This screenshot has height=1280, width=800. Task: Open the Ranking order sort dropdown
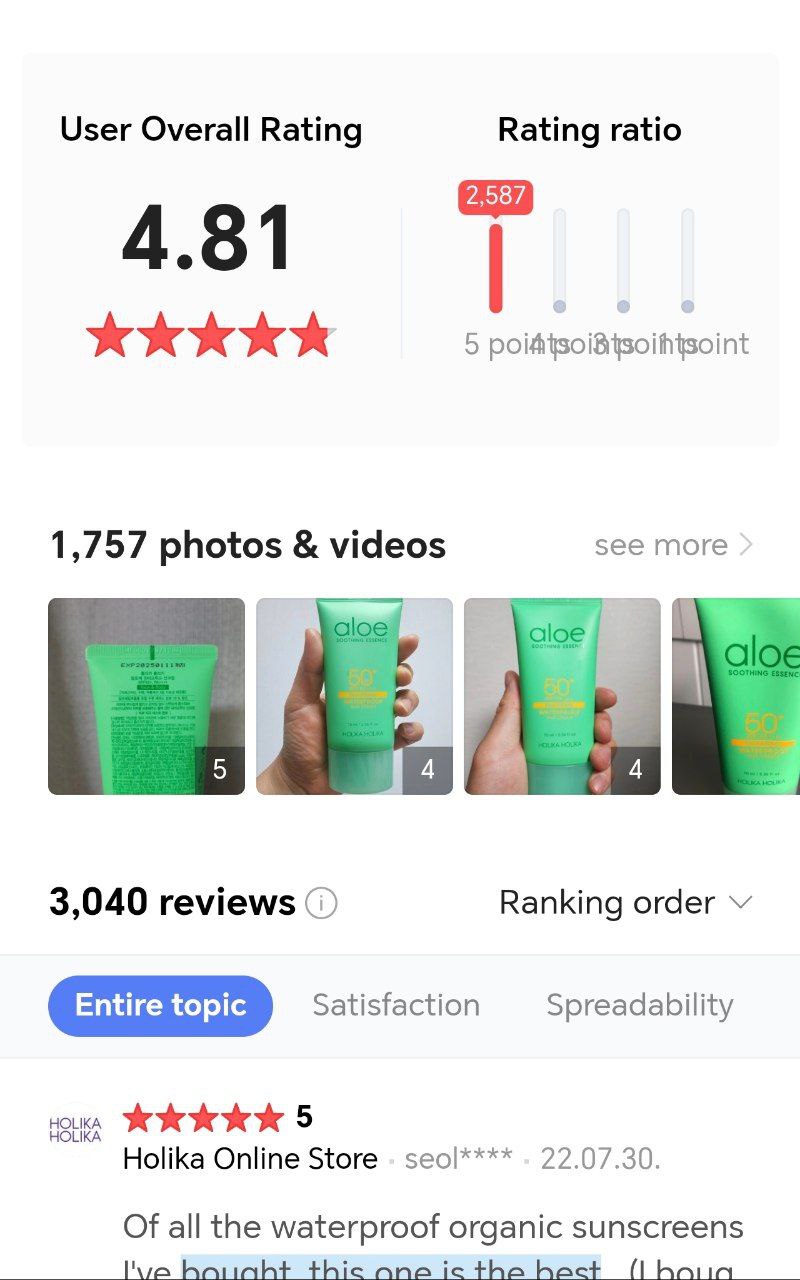pyautogui.click(x=625, y=903)
